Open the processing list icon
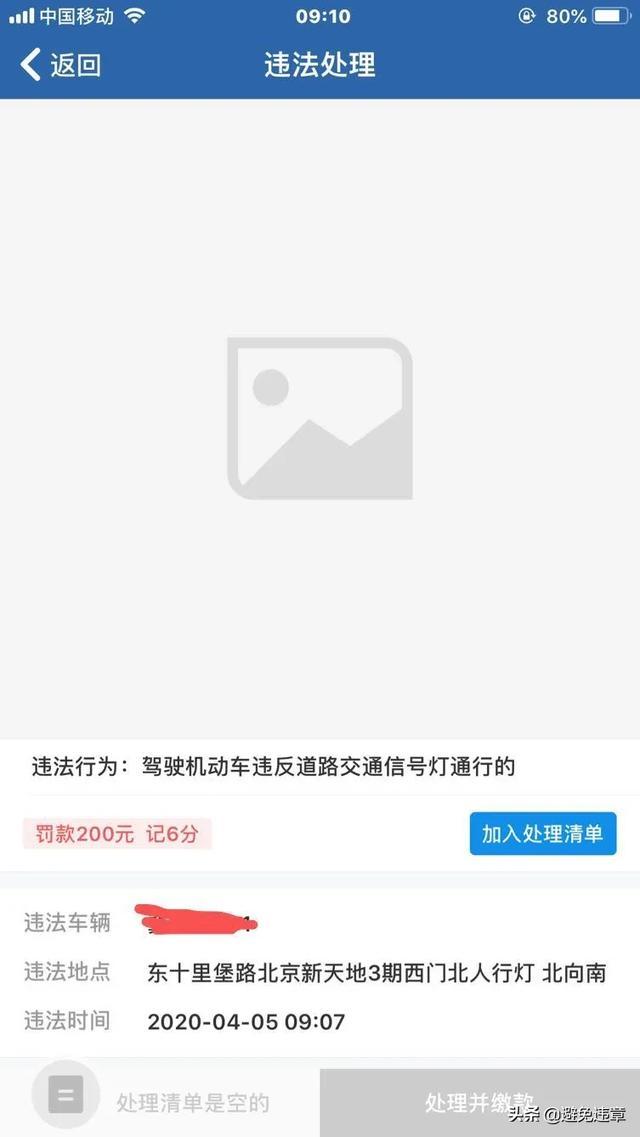This screenshot has width=640, height=1137. point(66,1096)
